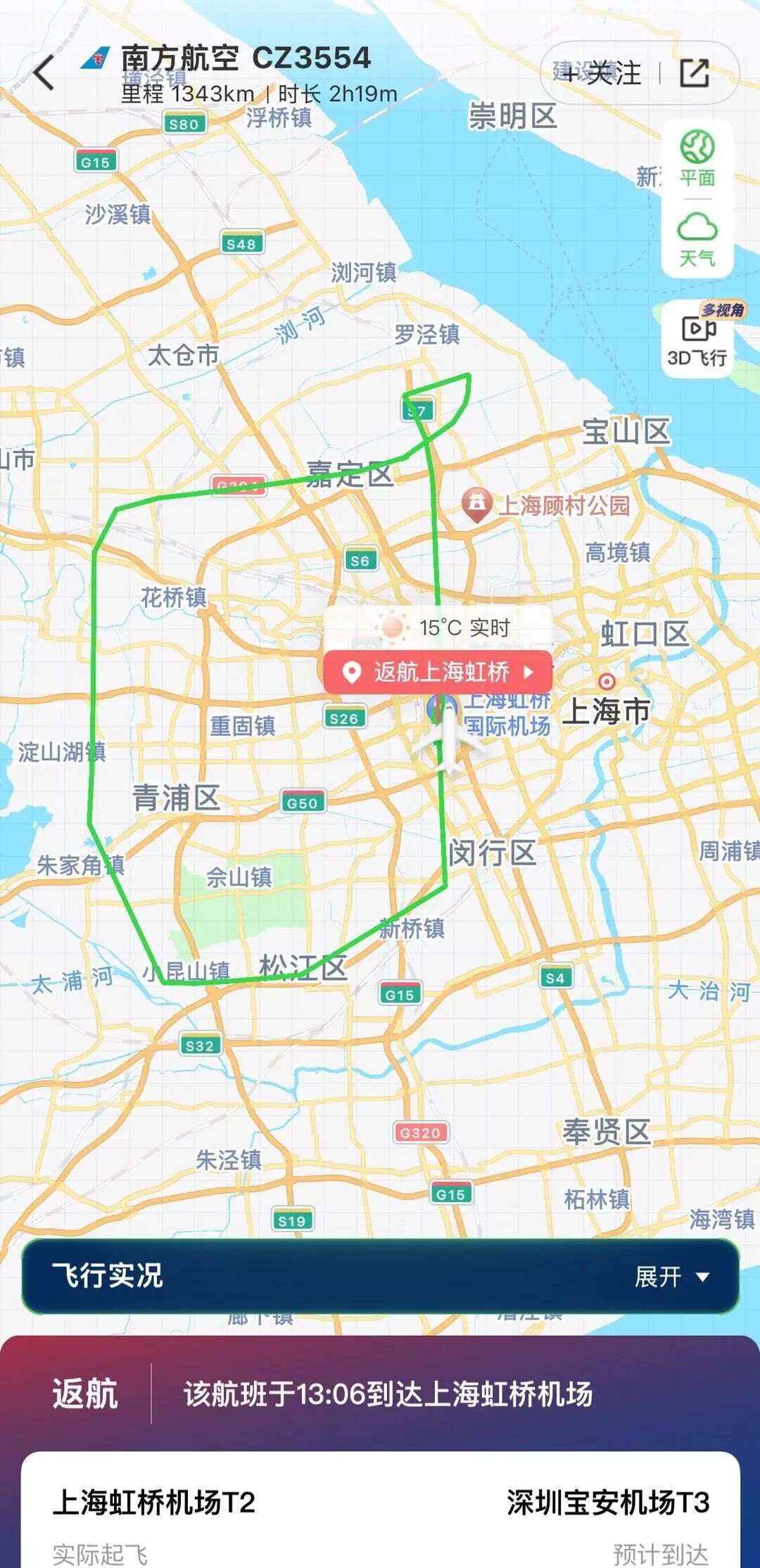Share the flight via the export icon
The height and width of the screenshot is (1568, 760).
click(x=694, y=72)
